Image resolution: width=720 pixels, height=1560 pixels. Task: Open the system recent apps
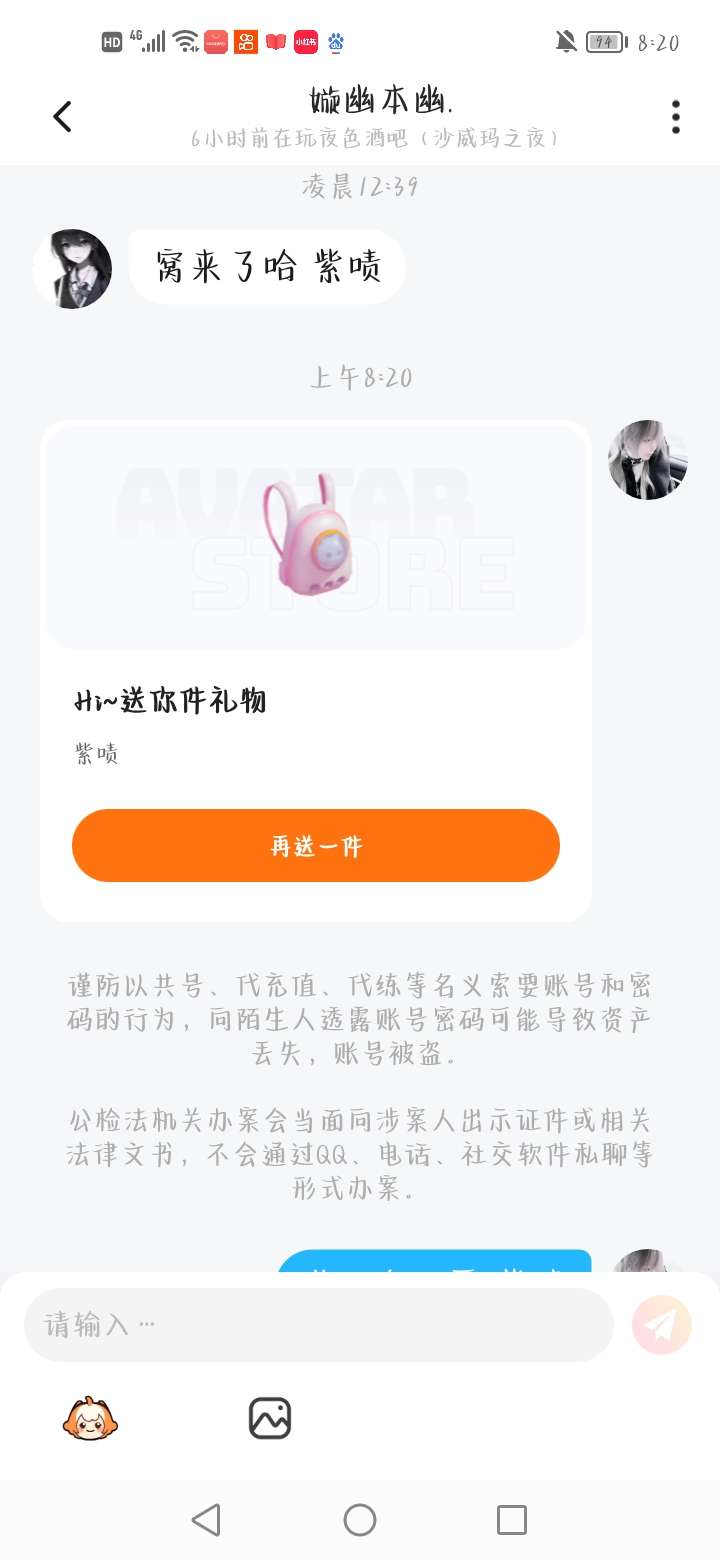(x=511, y=1520)
